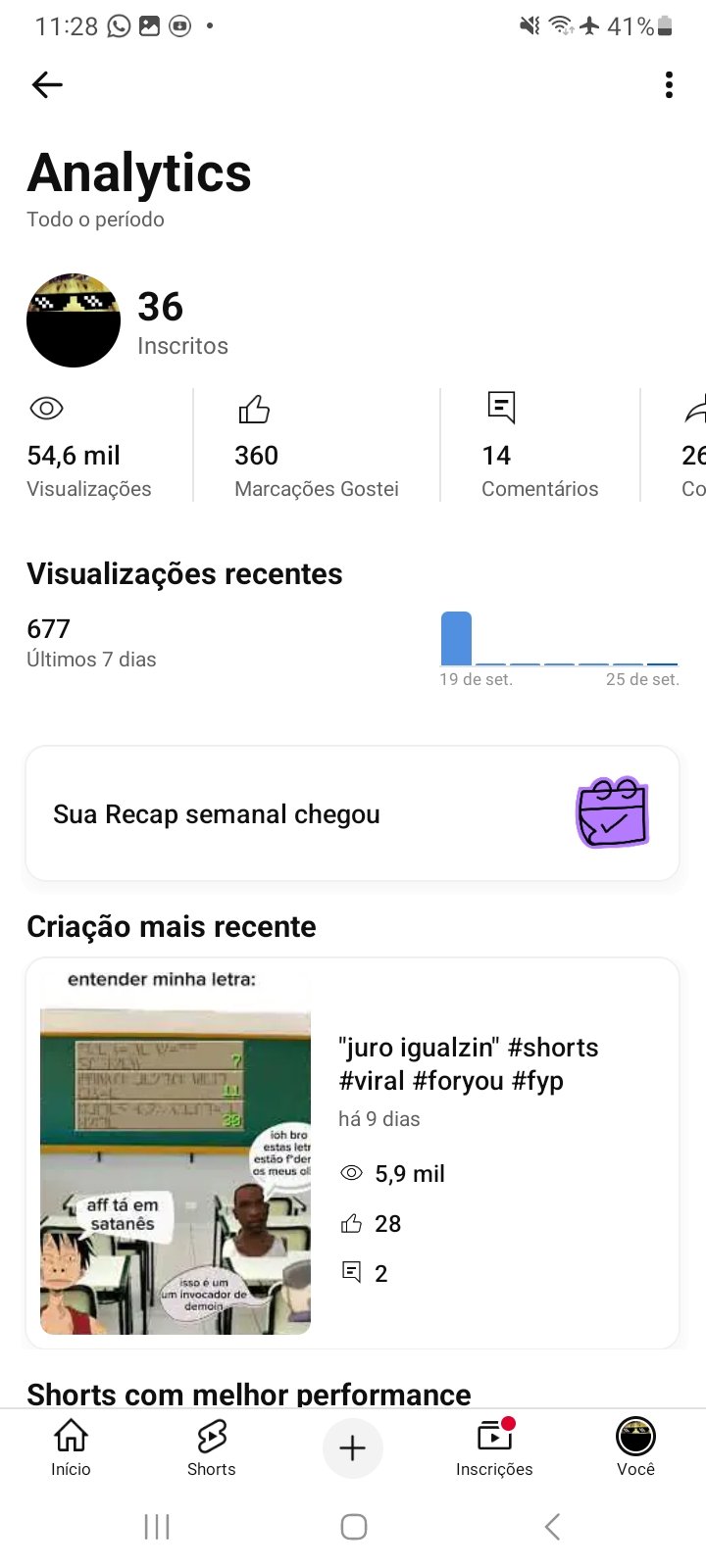Viewport: 706px width, 1568px height.
Task: Open the system recent apps view
Action: 157,1526
